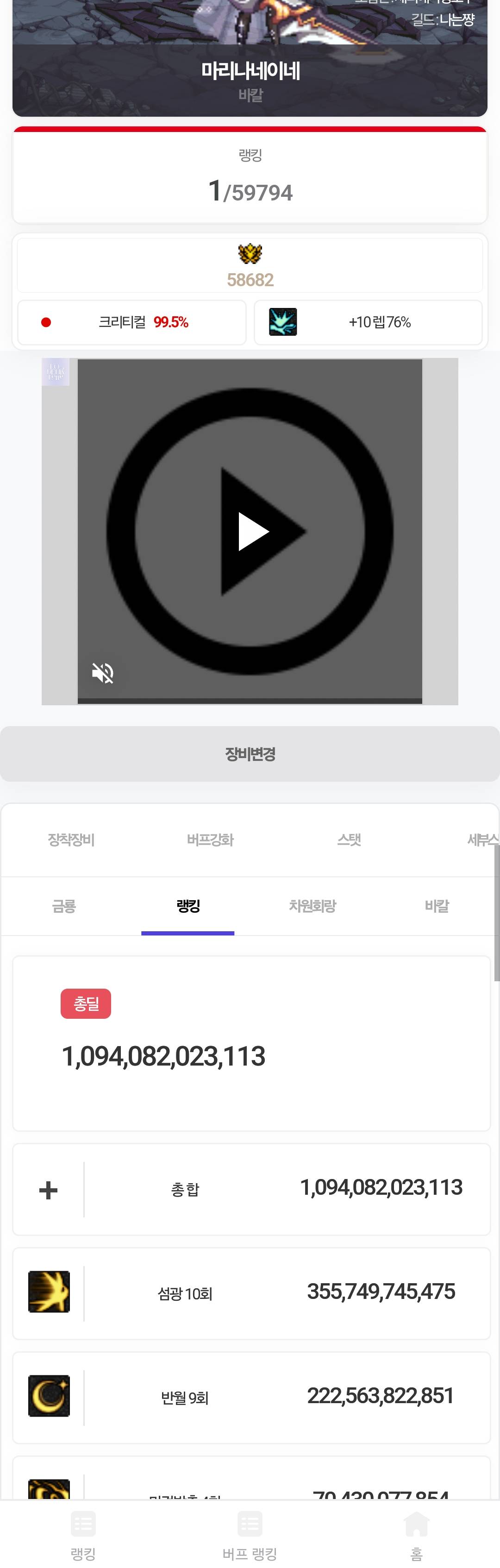Switch to the 버프강화 tab
Viewport: 500px width, 1568px height.
[x=210, y=840]
